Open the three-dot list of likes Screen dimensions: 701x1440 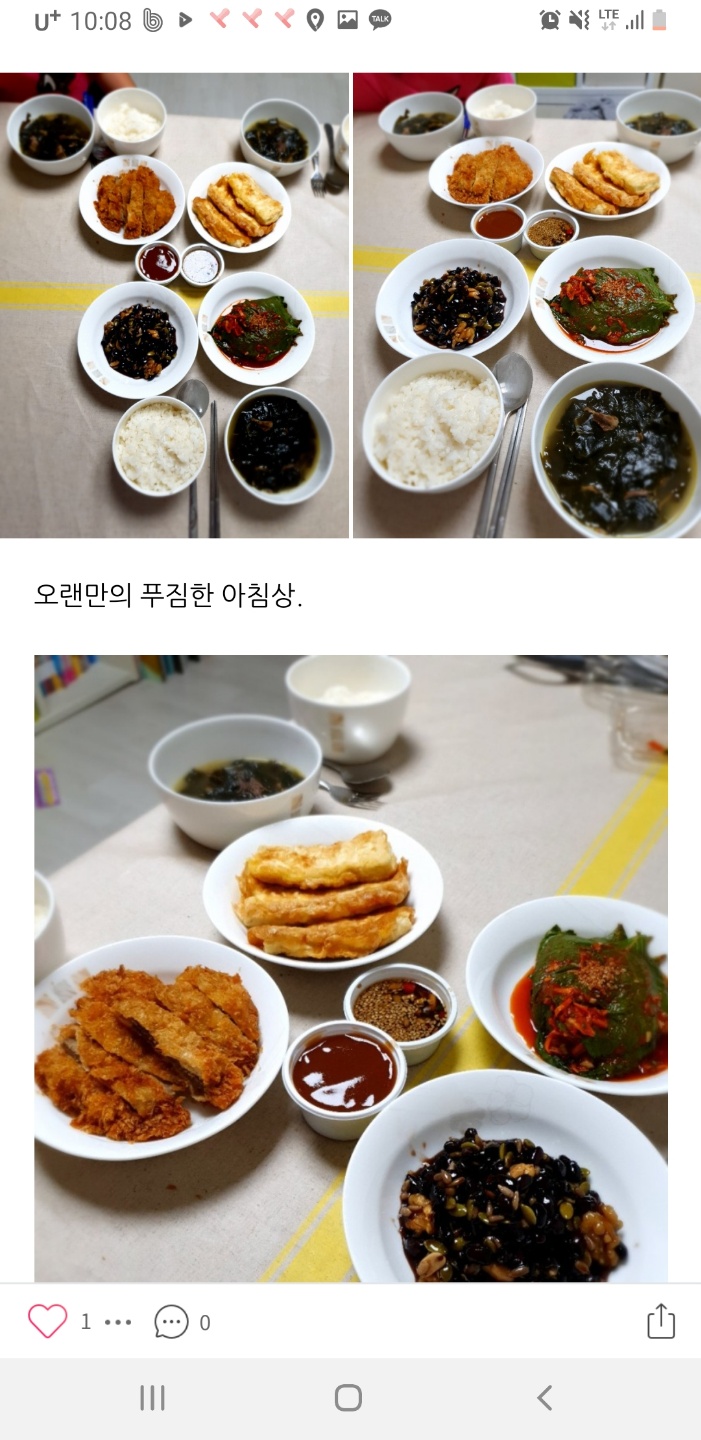pyautogui.click(x=118, y=1322)
